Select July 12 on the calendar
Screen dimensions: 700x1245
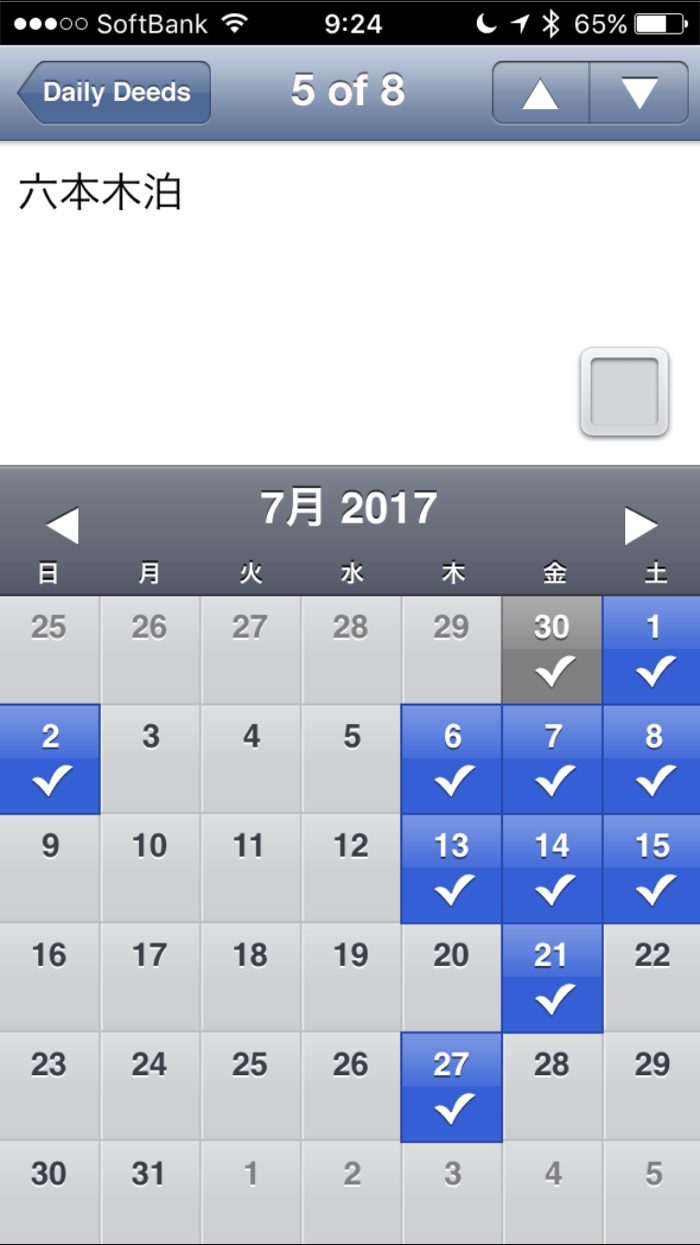click(351, 868)
